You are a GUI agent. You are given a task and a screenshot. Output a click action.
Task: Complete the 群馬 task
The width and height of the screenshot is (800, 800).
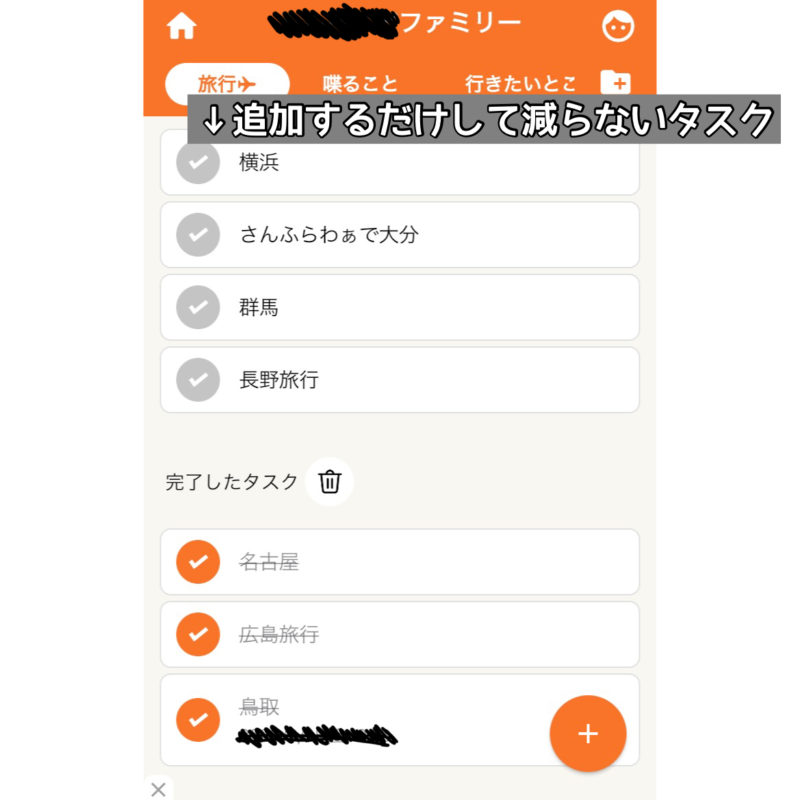click(198, 308)
